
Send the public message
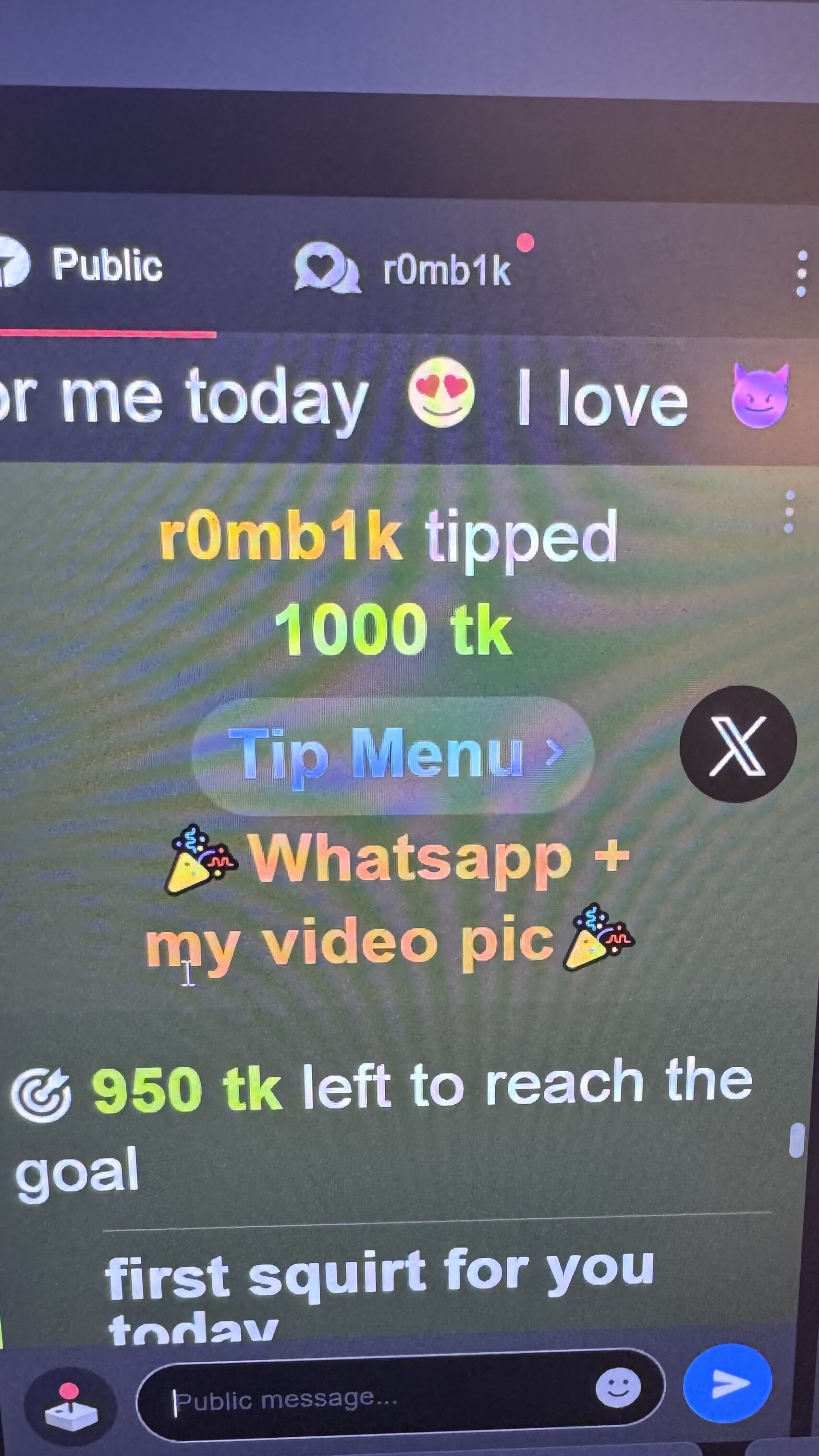(x=728, y=1383)
